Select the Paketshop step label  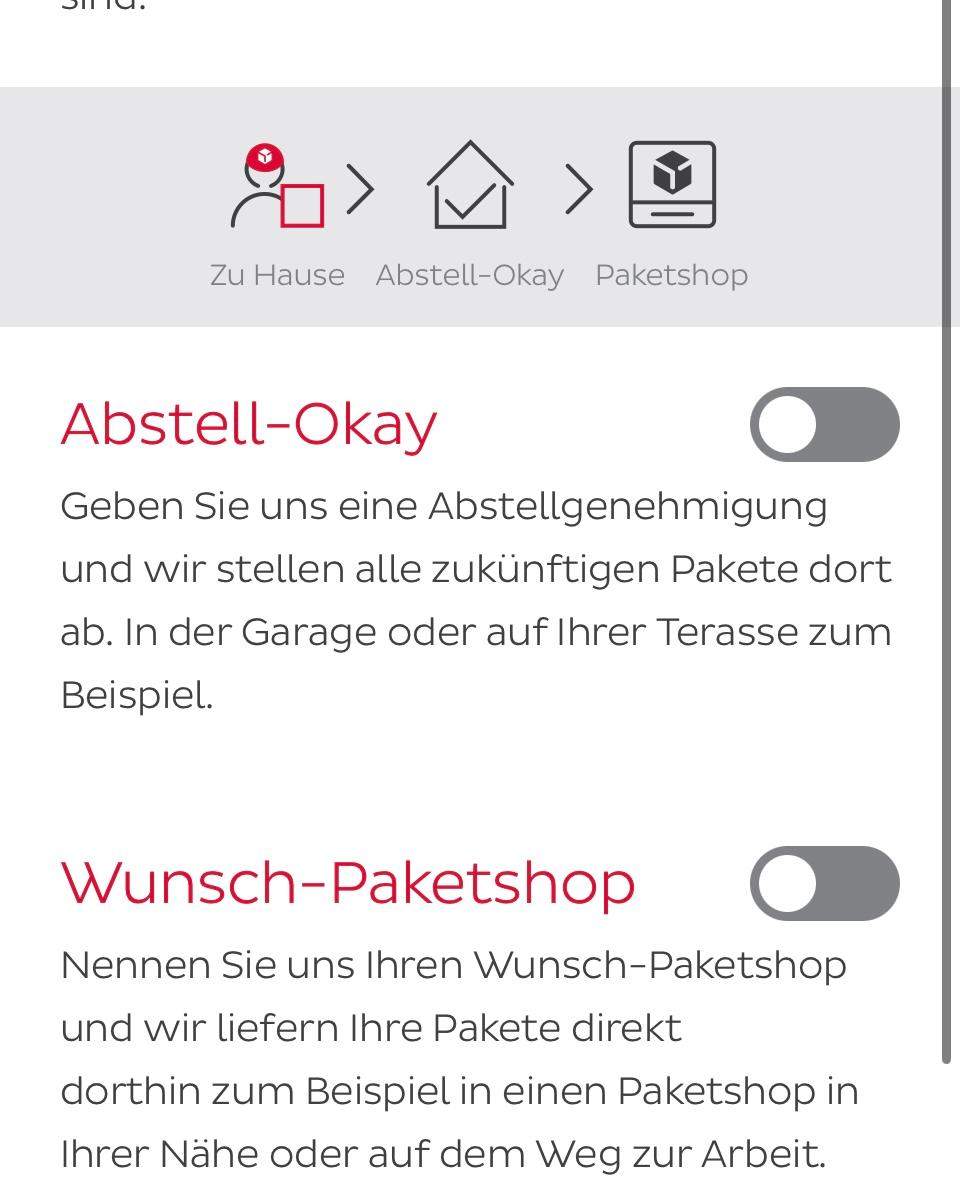[672, 274]
